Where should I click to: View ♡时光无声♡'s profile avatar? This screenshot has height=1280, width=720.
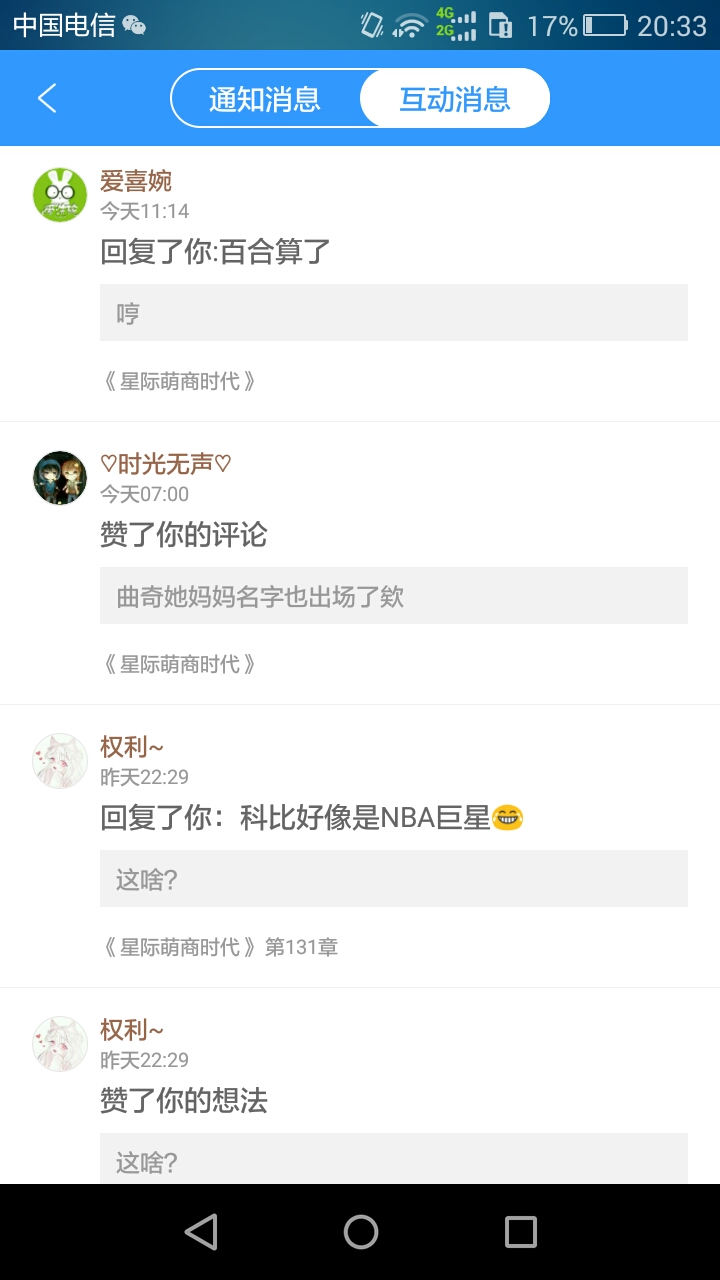60,478
